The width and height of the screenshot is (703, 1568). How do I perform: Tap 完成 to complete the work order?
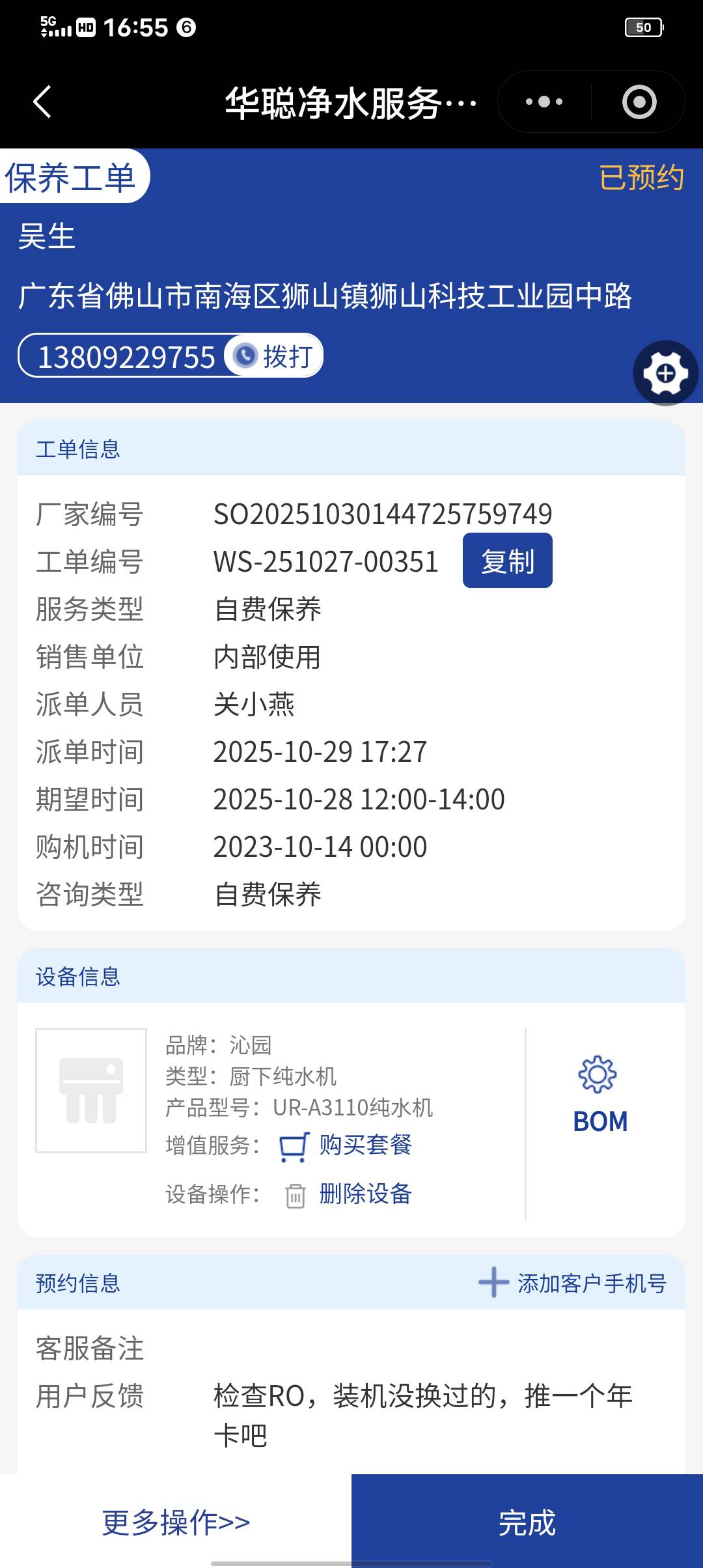tap(527, 1522)
